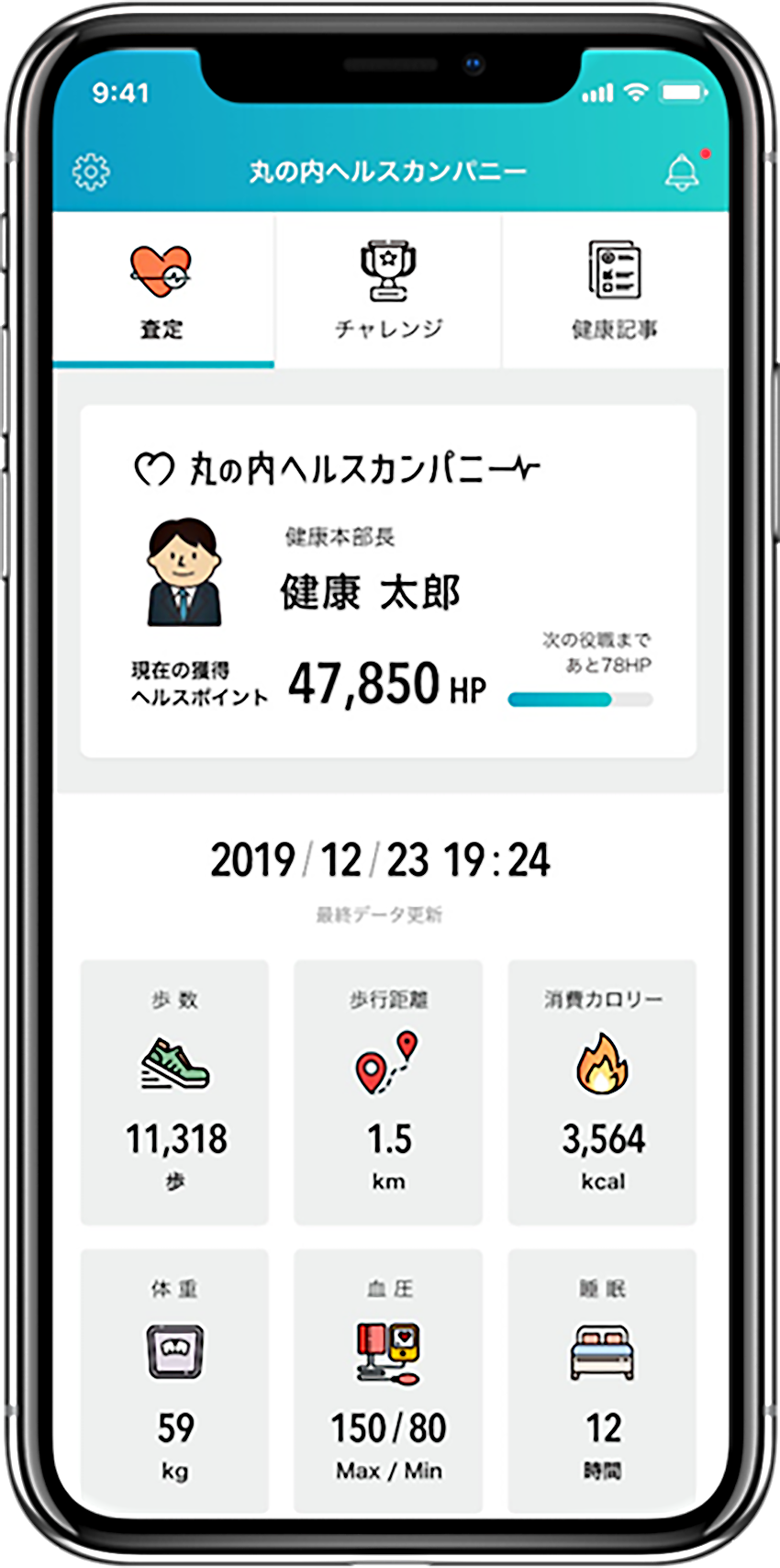Select the 査定 tab
Viewport: 780px width, 1568px height.
pyautogui.click(x=162, y=290)
